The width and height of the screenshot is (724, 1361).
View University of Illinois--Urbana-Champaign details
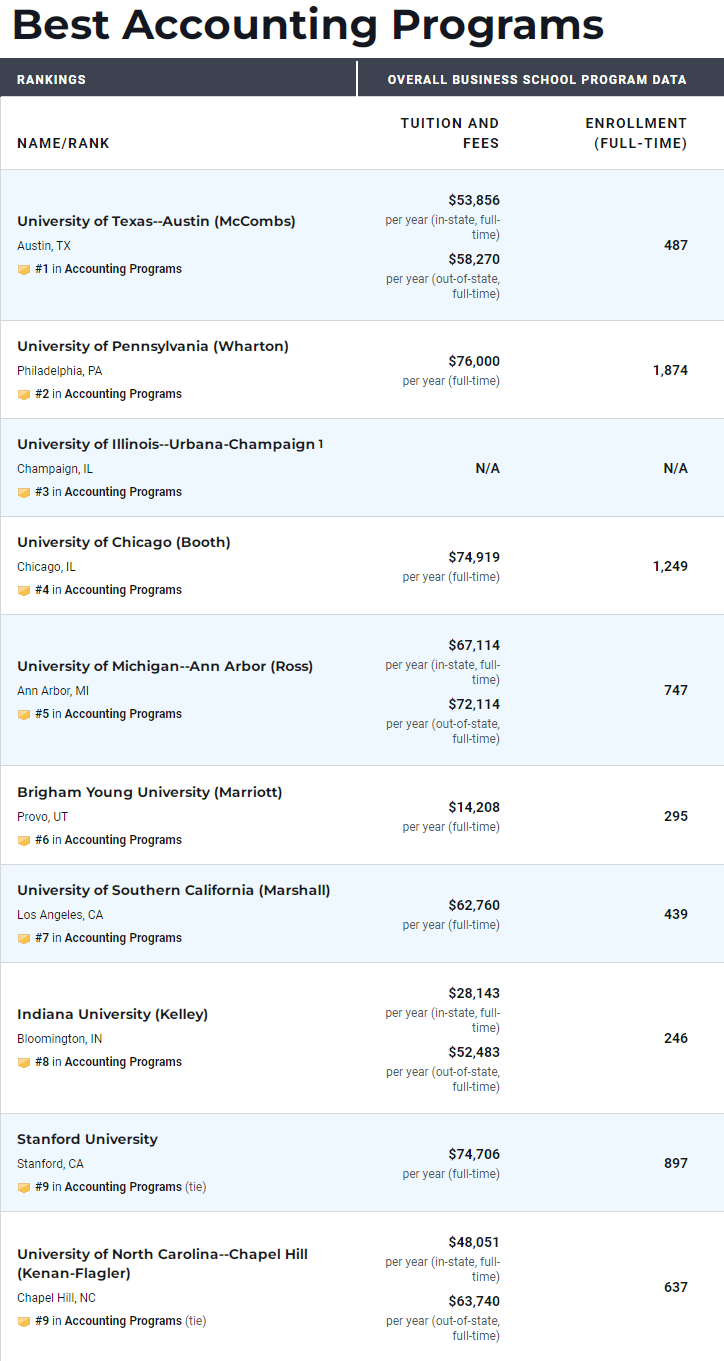pos(166,444)
